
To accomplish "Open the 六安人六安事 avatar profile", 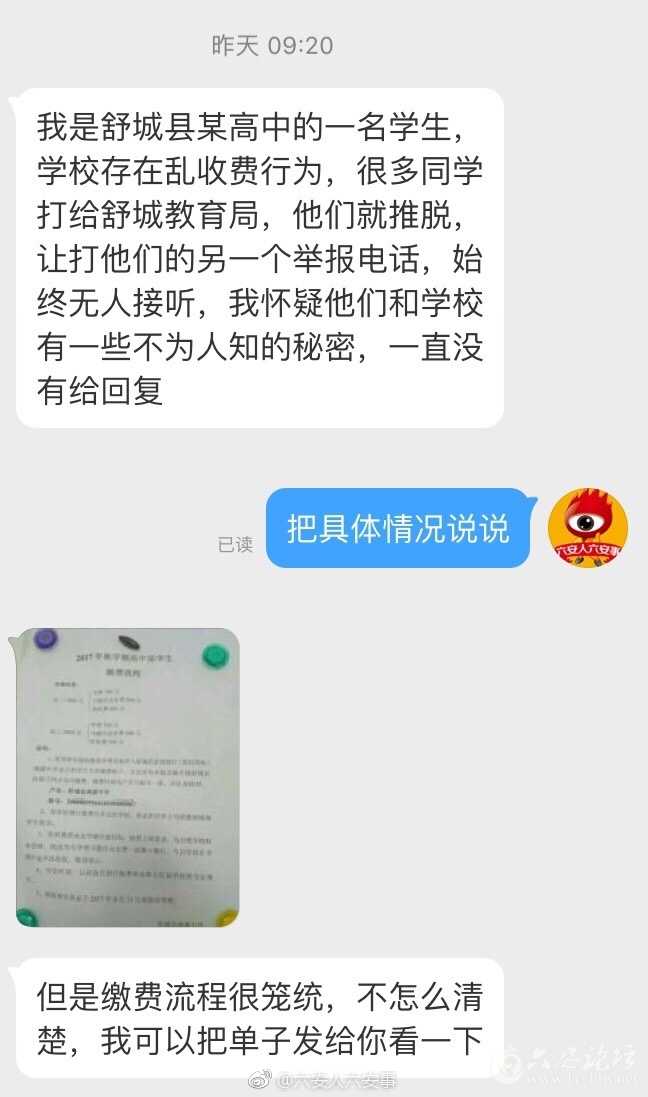I will pos(588,528).
